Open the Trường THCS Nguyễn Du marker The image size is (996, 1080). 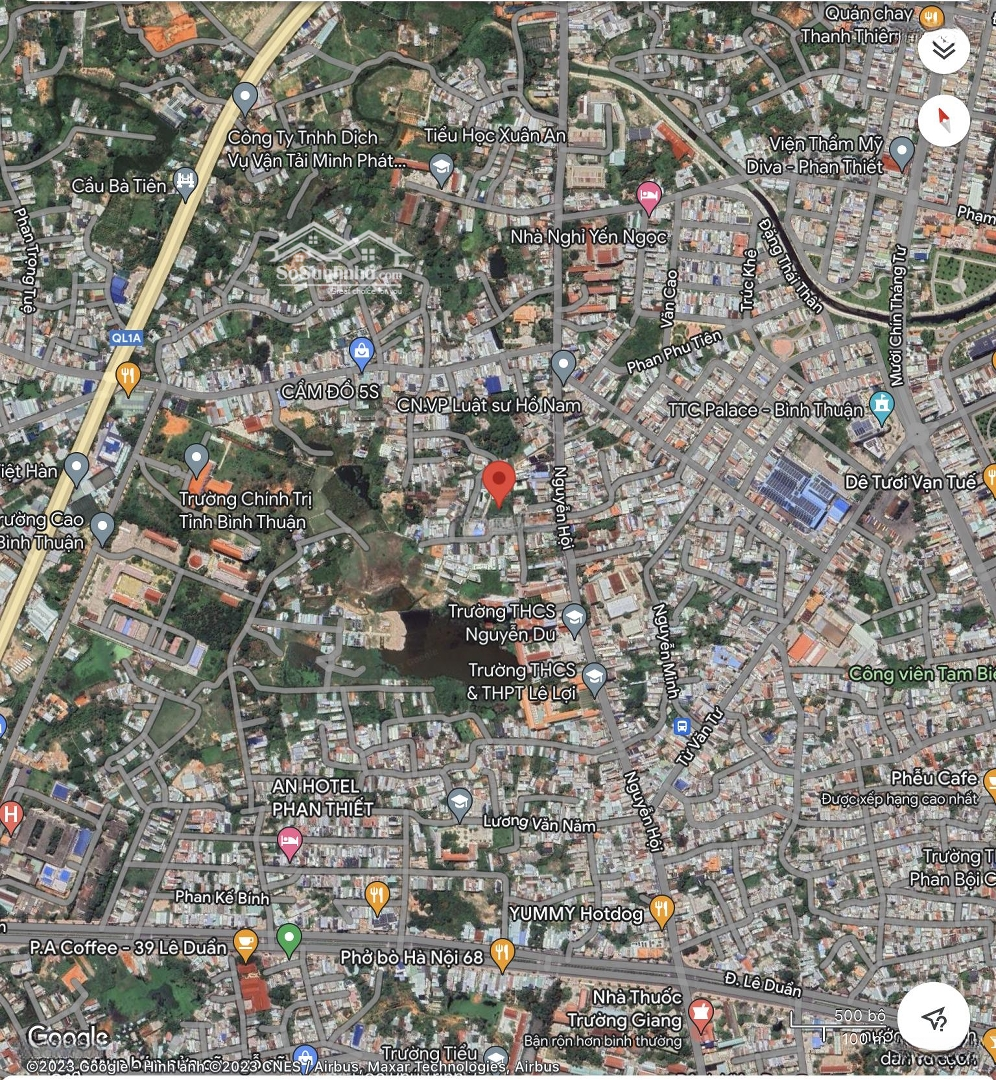pos(574,619)
